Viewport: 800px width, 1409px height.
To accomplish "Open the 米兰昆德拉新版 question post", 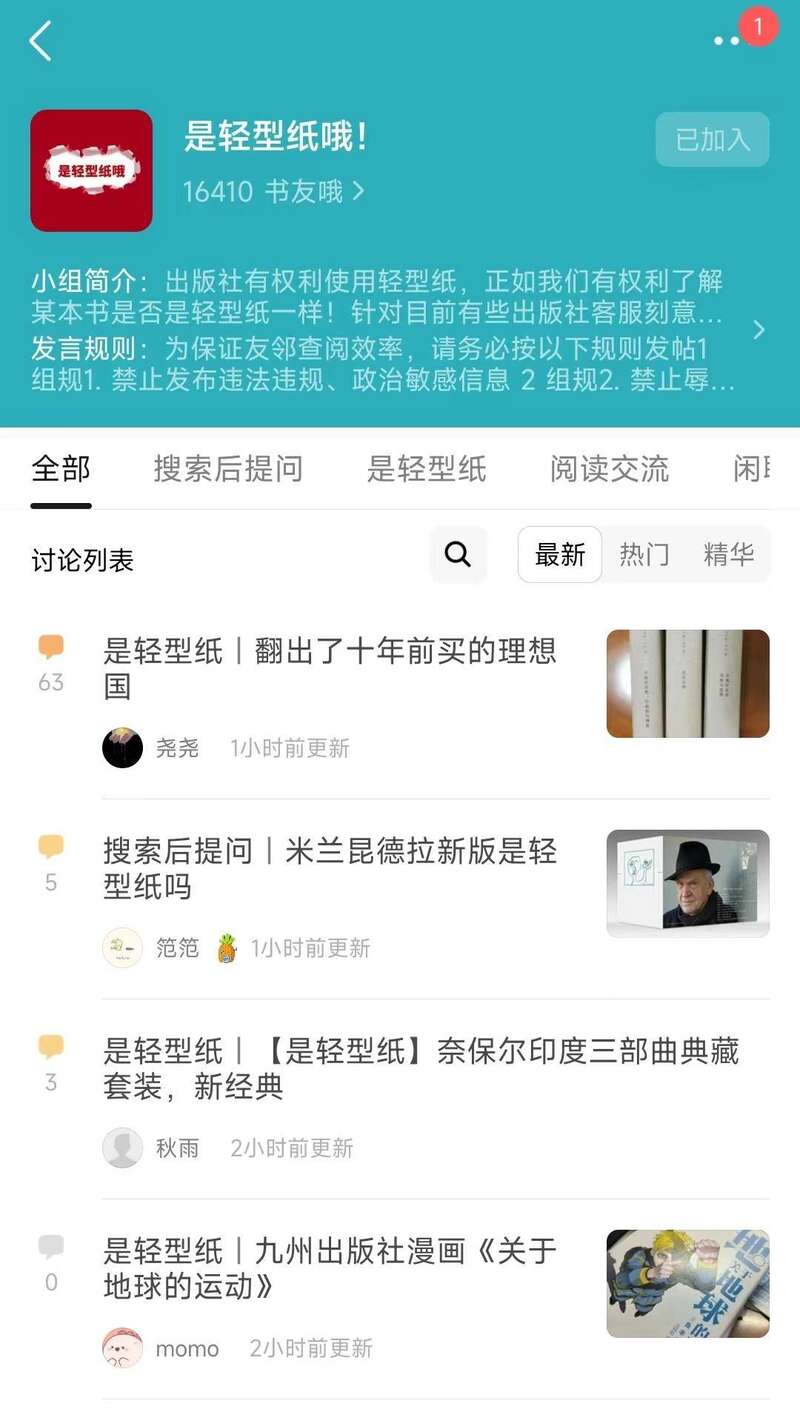I will (330, 868).
